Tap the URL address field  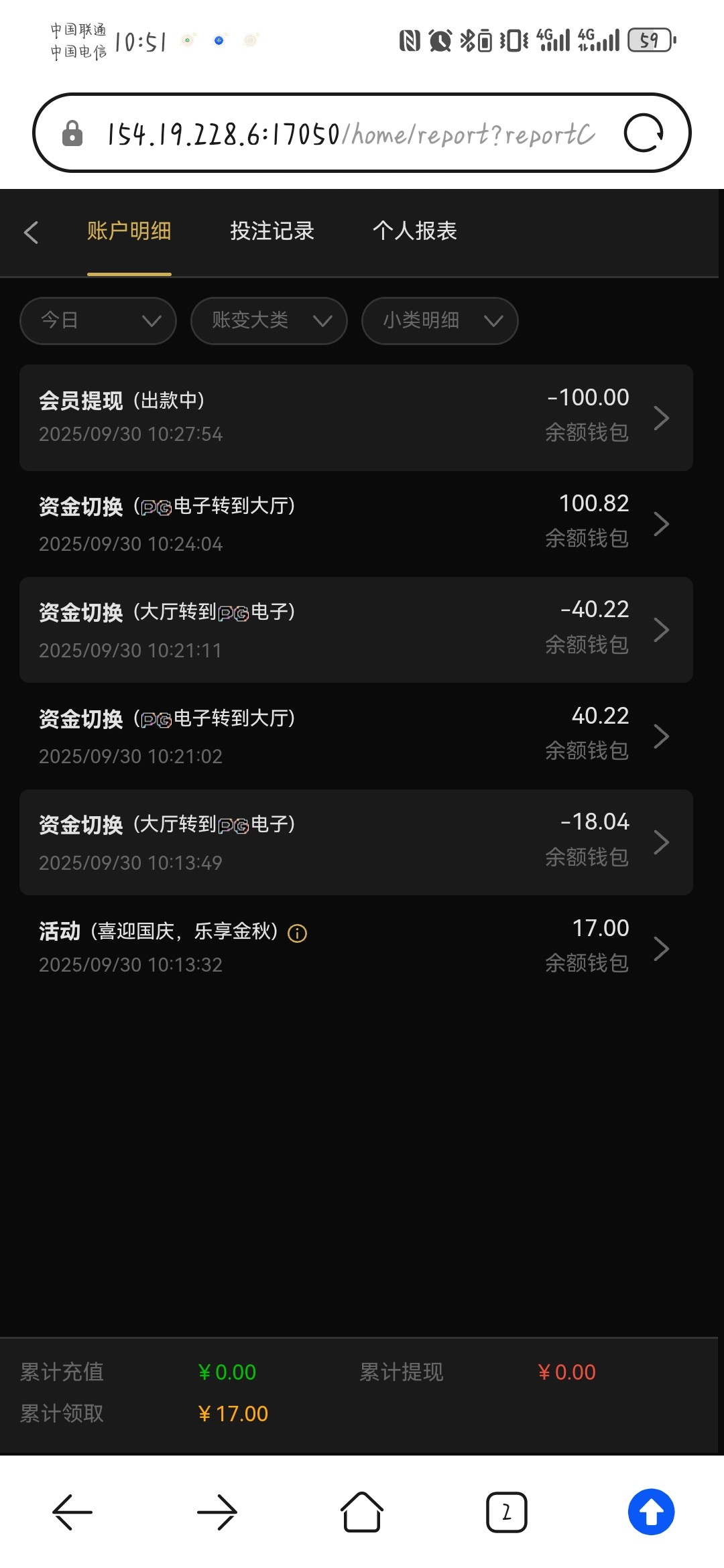click(x=349, y=132)
